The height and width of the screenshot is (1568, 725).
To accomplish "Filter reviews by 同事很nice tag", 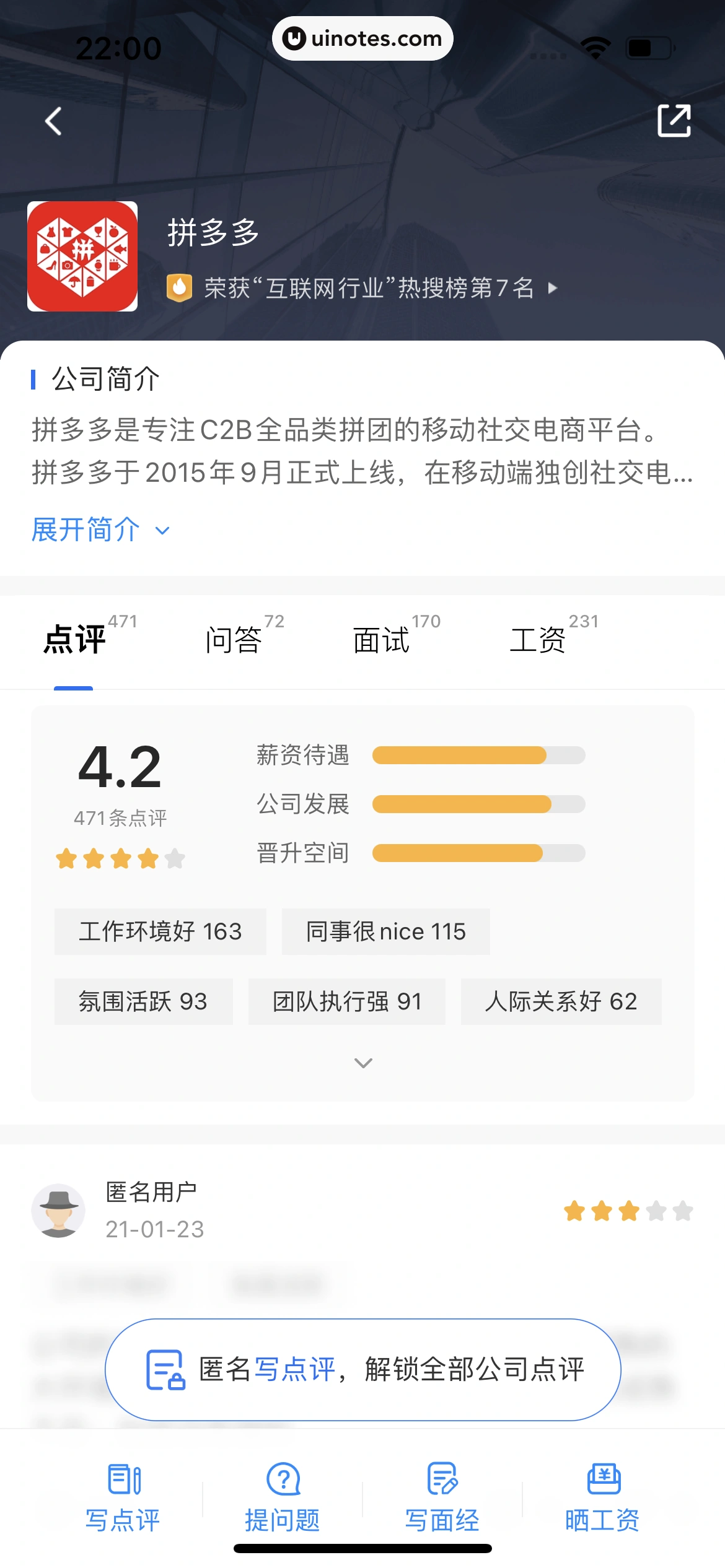I will (385, 931).
